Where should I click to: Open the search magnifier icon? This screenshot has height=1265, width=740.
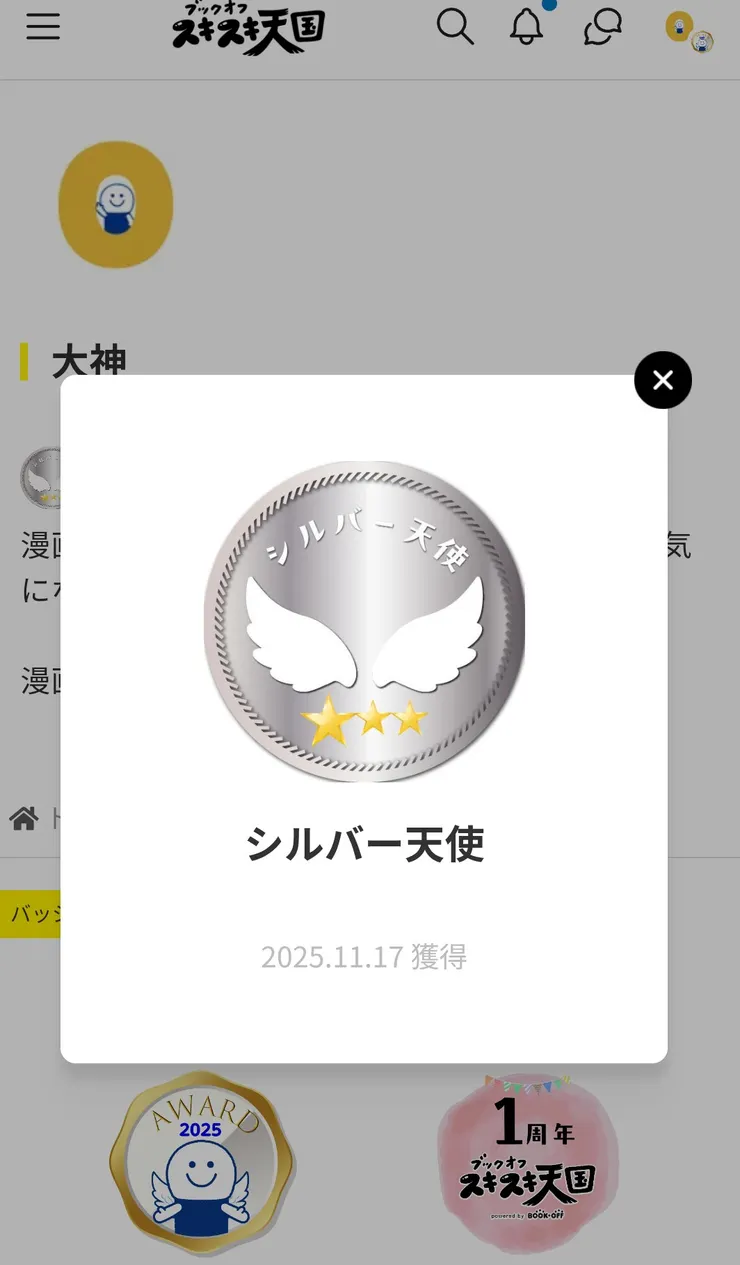(x=455, y=27)
